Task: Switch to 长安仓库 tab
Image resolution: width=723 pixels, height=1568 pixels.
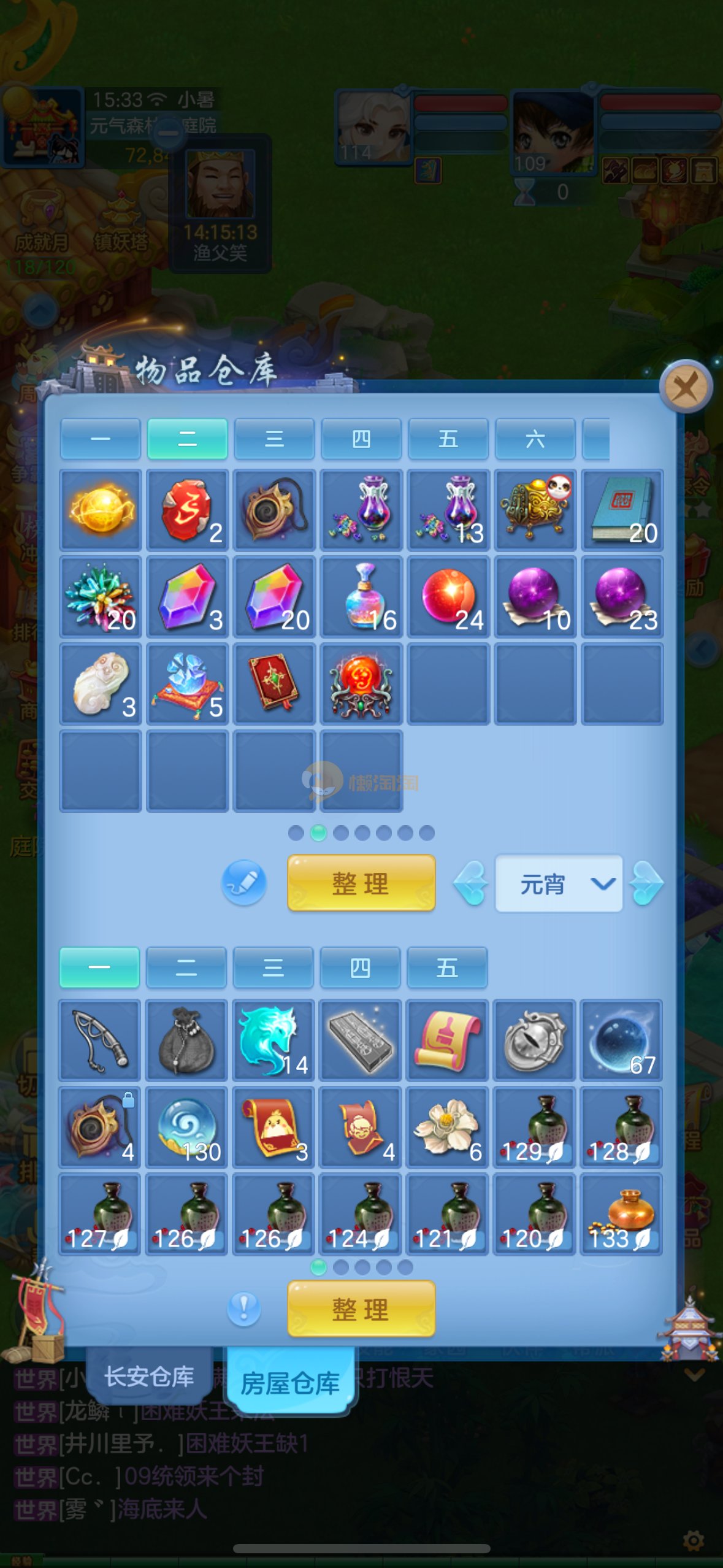Action: (149, 1376)
